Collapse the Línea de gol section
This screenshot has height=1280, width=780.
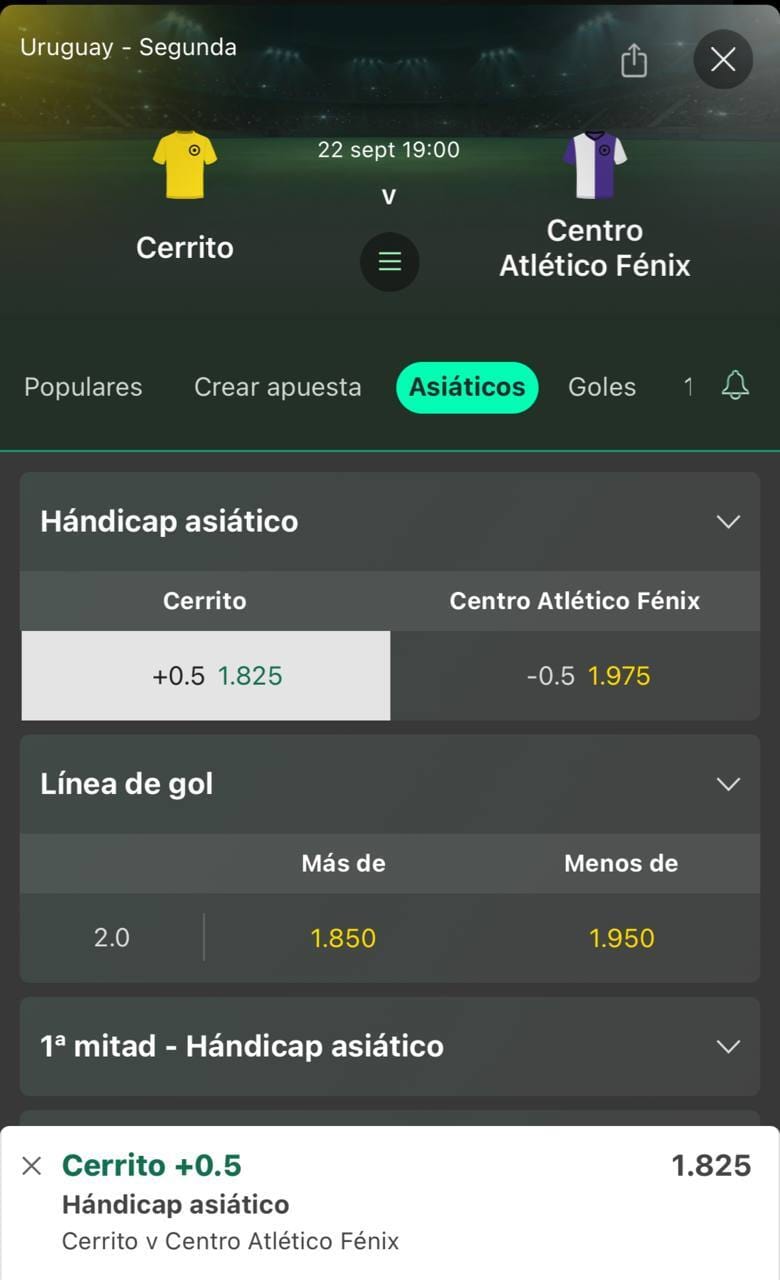(729, 784)
